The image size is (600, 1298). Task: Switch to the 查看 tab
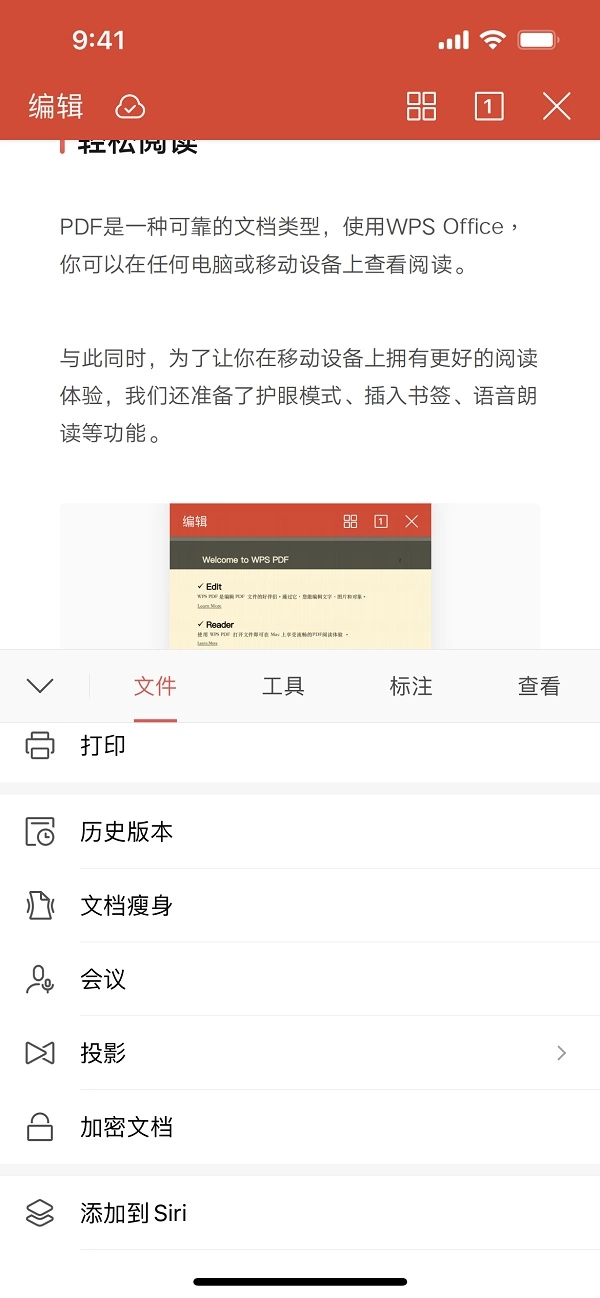[539, 686]
